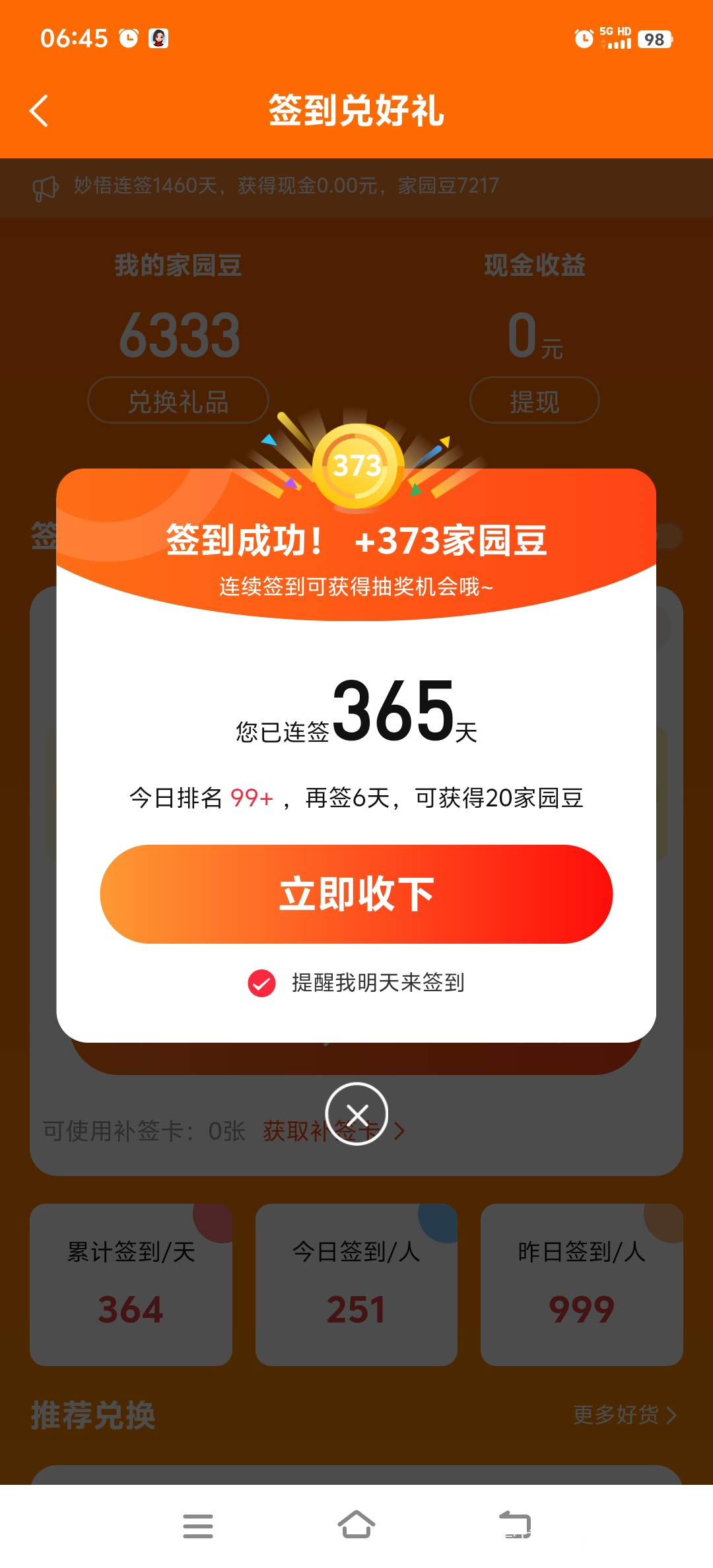The image size is (713, 1568).
Task: Open the system home screen
Action: 356,1525
